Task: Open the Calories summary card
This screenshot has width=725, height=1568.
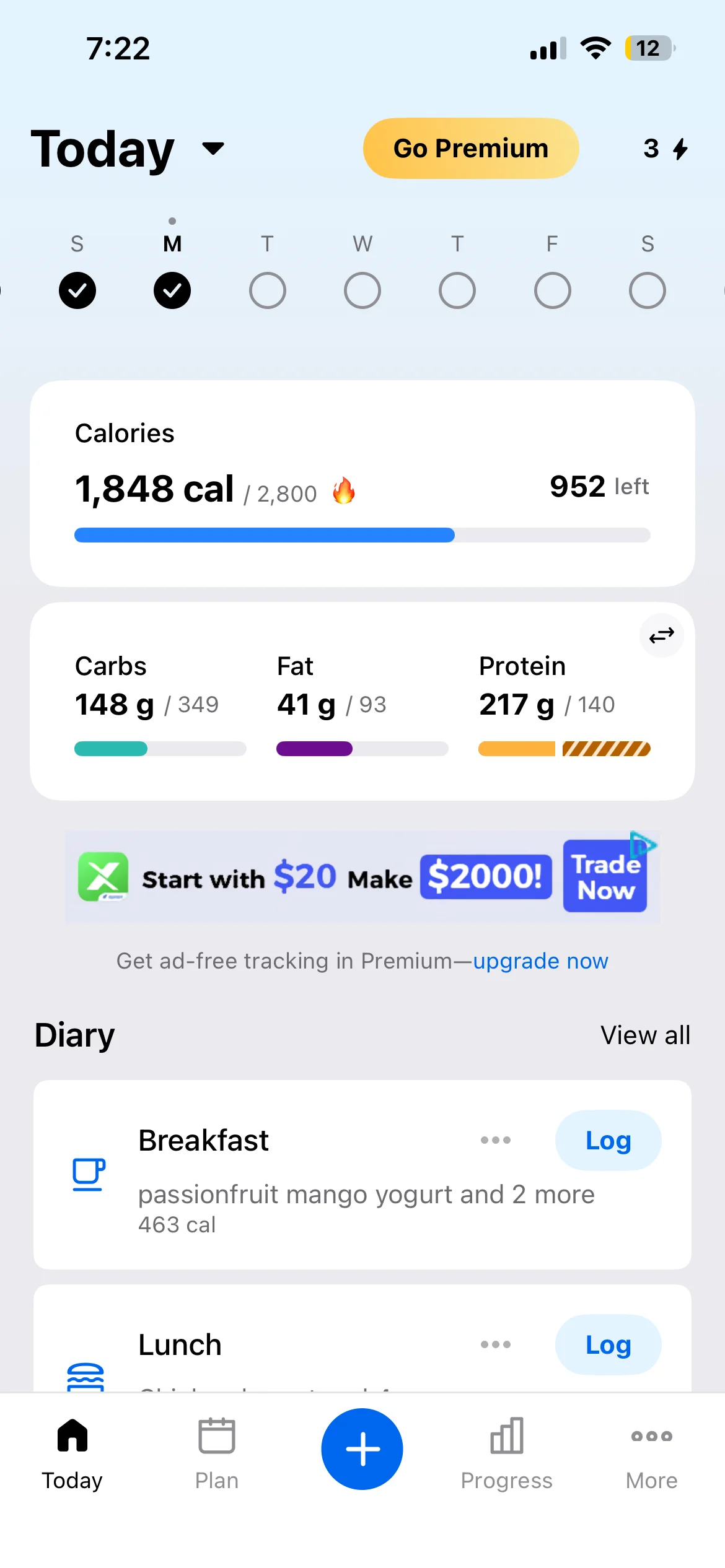Action: point(362,483)
